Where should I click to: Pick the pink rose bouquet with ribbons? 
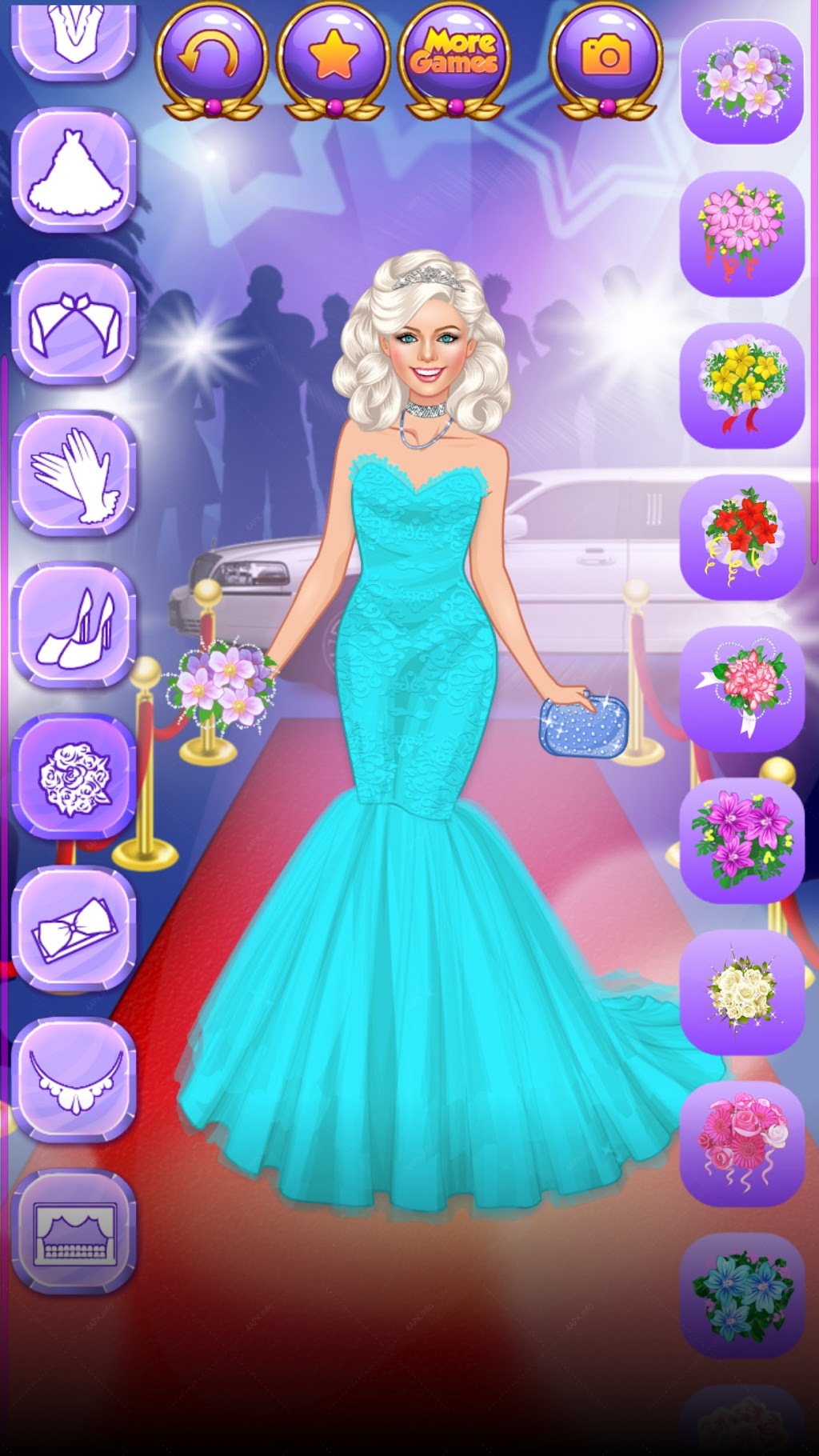click(742, 1144)
